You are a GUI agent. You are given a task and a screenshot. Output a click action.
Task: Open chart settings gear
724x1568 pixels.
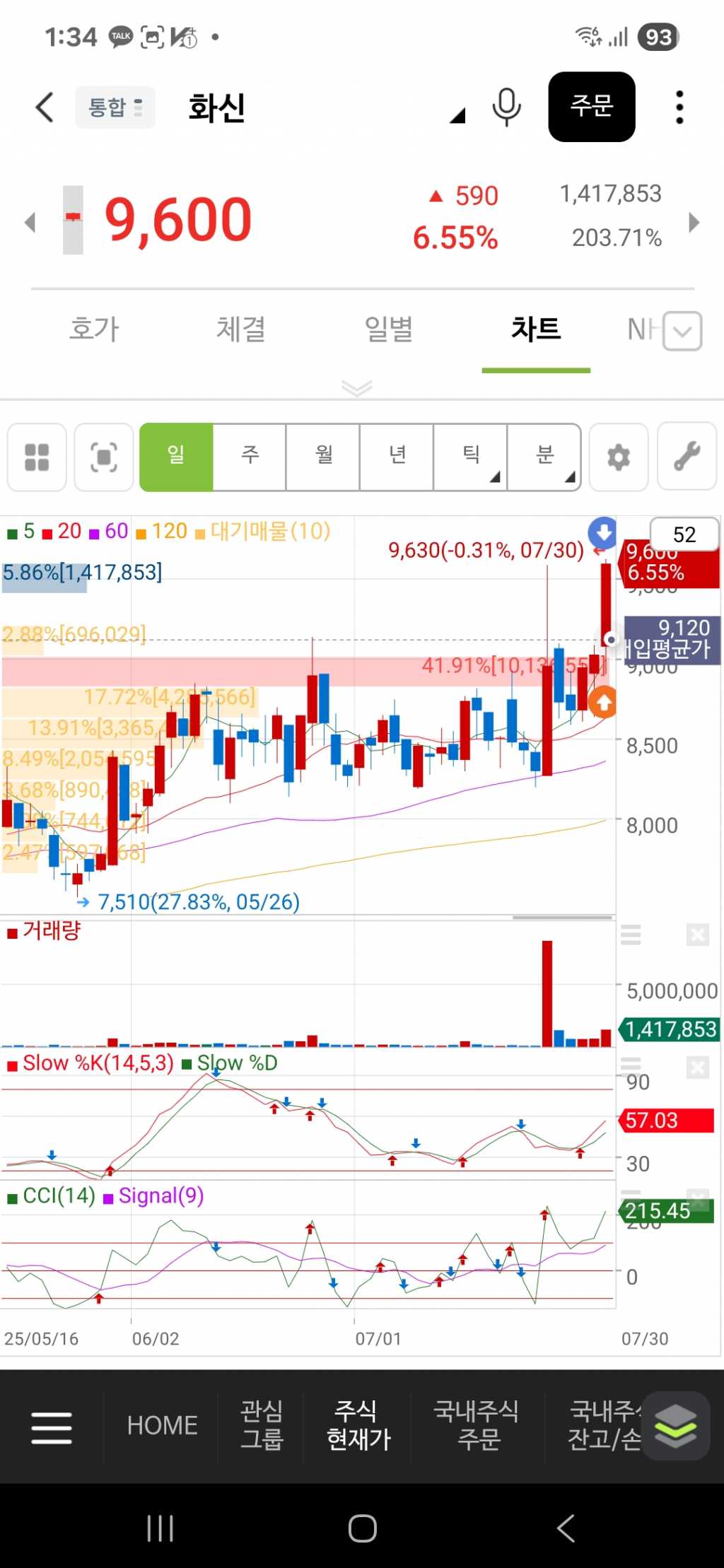click(x=619, y=457)
